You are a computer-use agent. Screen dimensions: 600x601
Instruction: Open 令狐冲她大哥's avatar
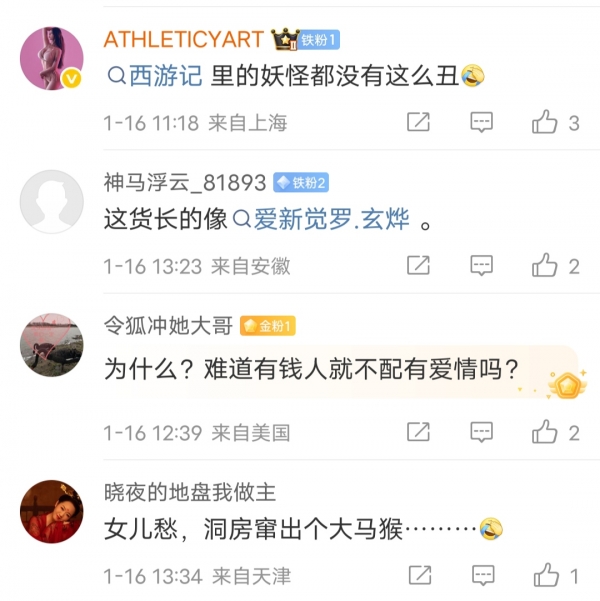point(51,345)
